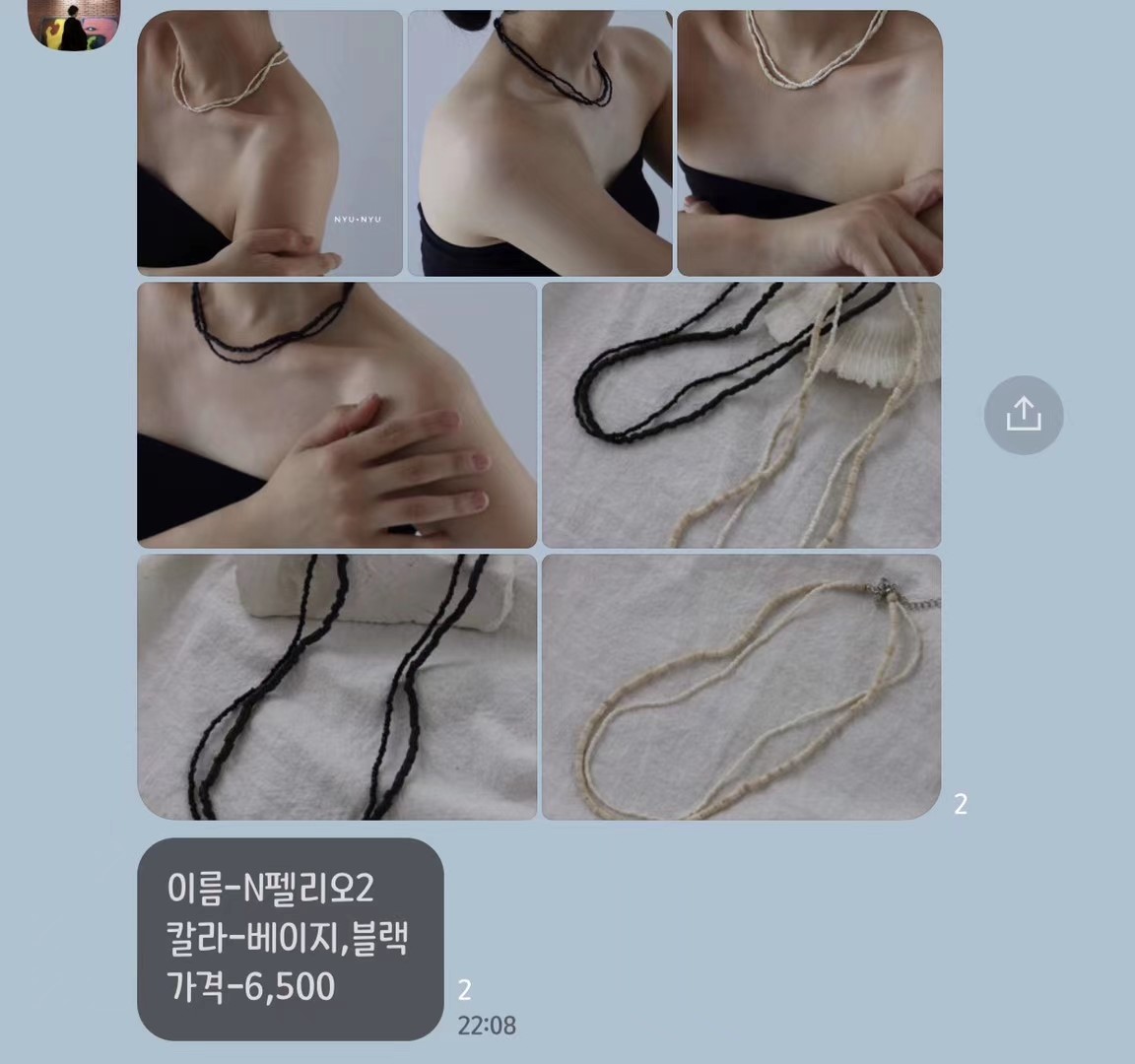Open second photo of black necklace from behind

coord(540,144)
